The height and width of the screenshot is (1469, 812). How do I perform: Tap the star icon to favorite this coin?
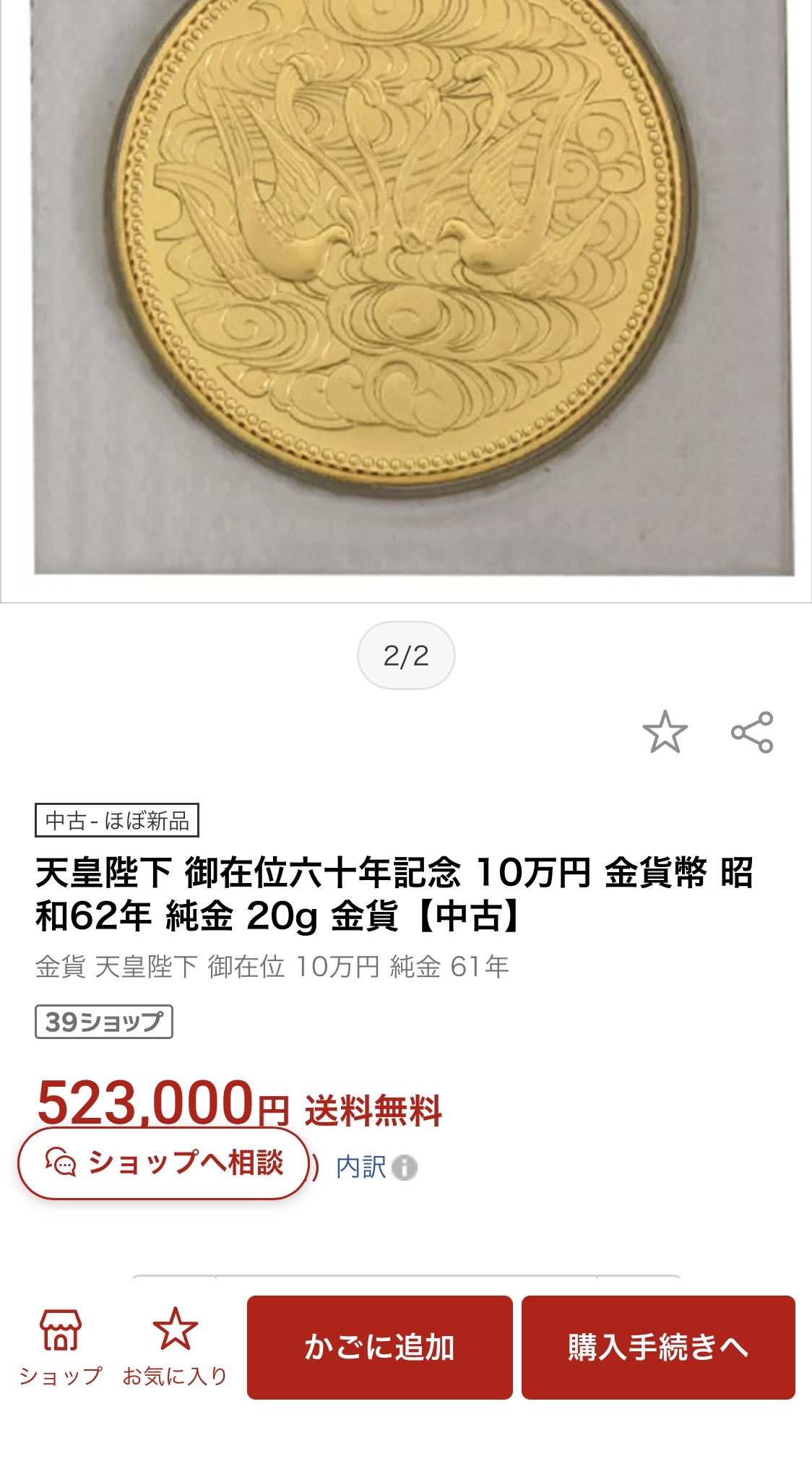(x=665, y=732)
